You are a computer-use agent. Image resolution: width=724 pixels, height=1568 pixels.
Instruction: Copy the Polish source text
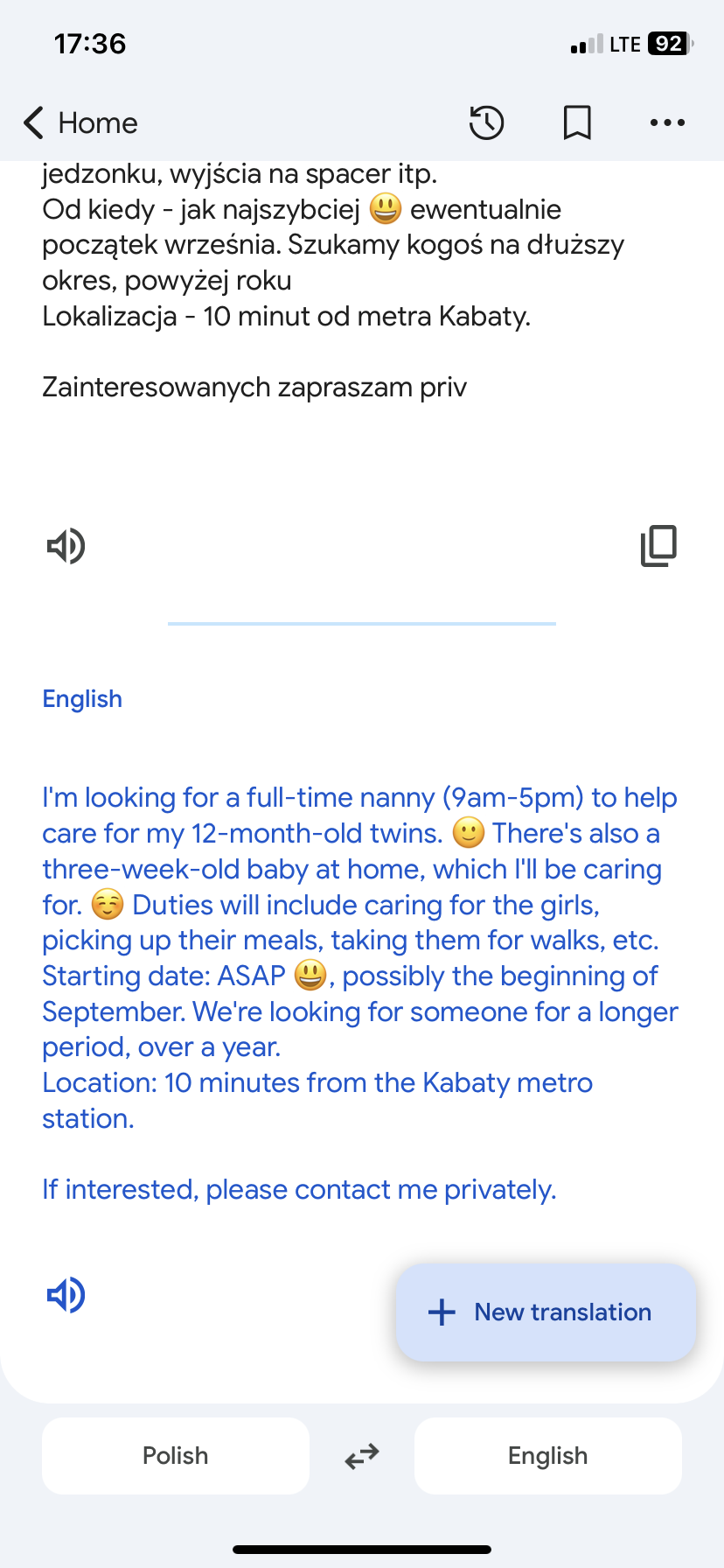click(658, 546)
